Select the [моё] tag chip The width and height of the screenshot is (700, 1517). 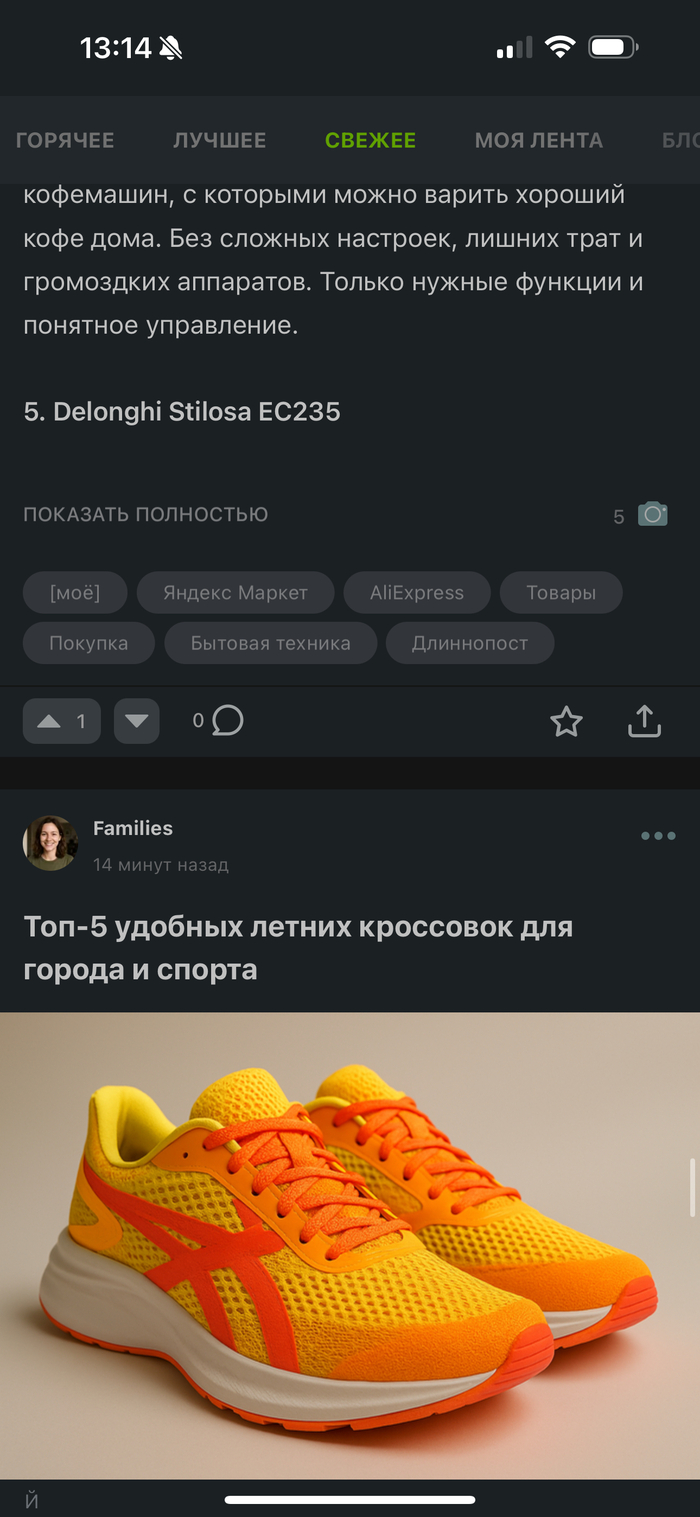point(75,592)
